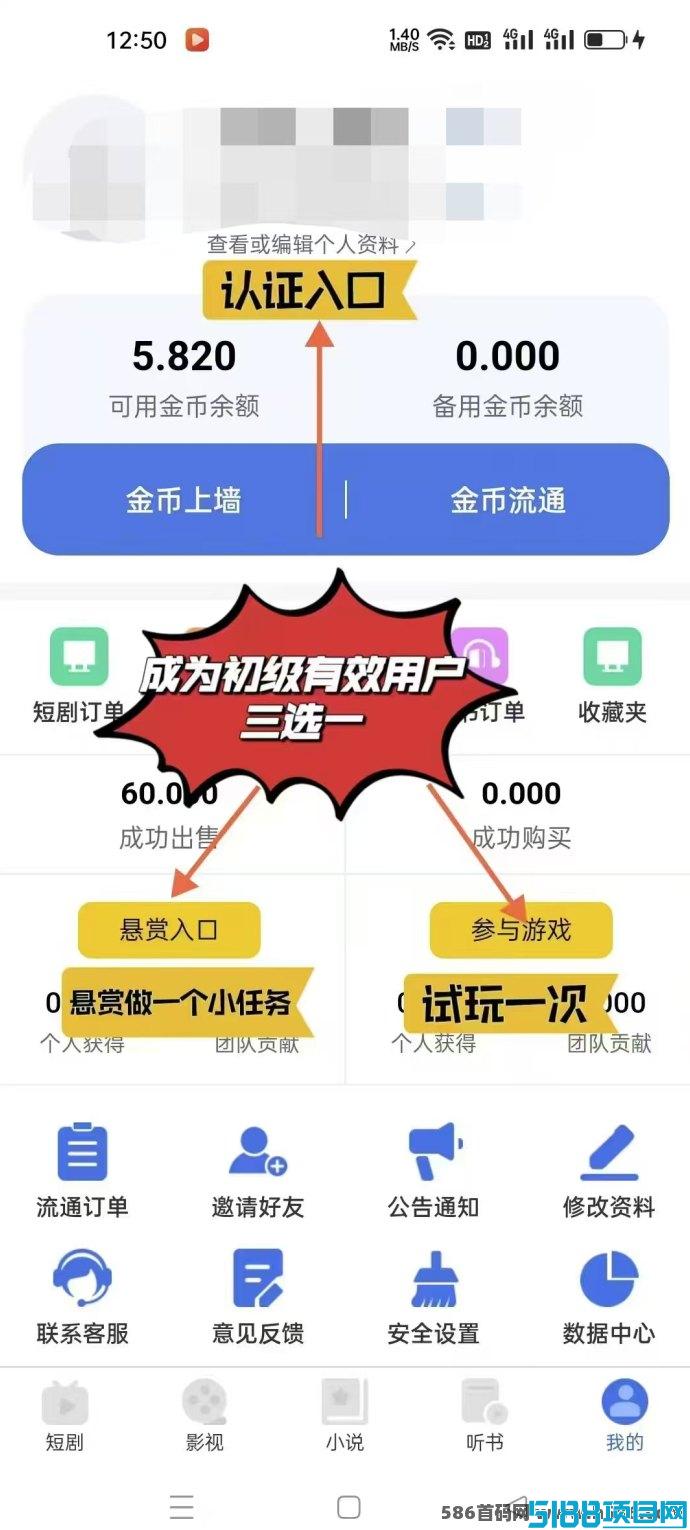
Task: Contact support via 联系客服
Action: (82, 1297)
